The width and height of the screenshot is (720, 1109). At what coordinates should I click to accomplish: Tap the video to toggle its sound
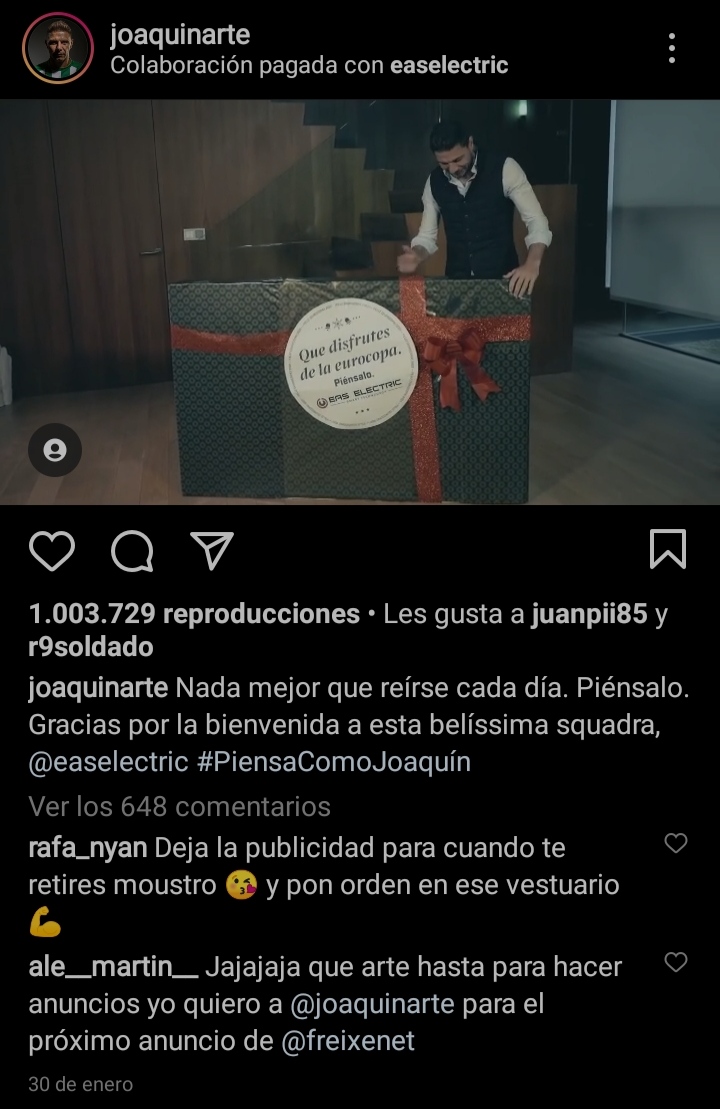pos(360,300)
